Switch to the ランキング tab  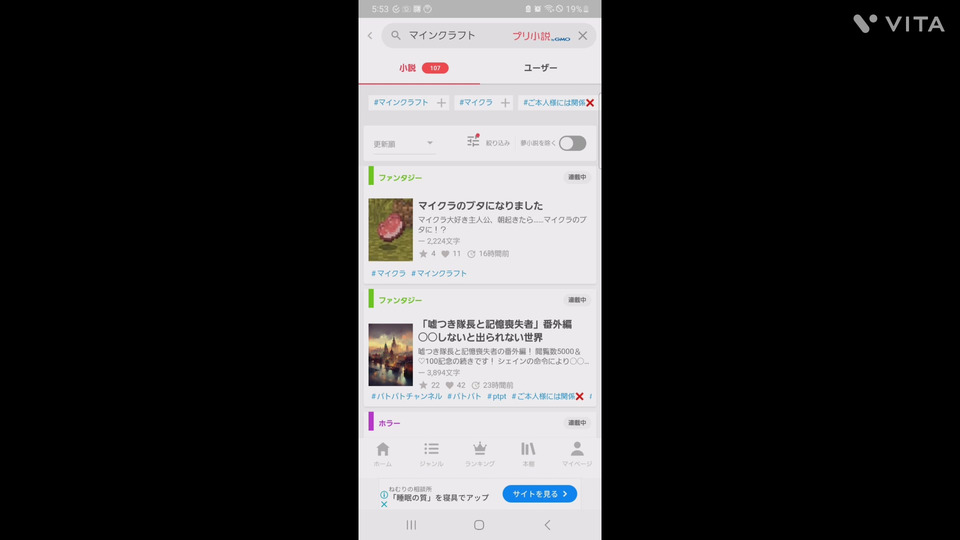pyautogui.click(x=480, y=454)
